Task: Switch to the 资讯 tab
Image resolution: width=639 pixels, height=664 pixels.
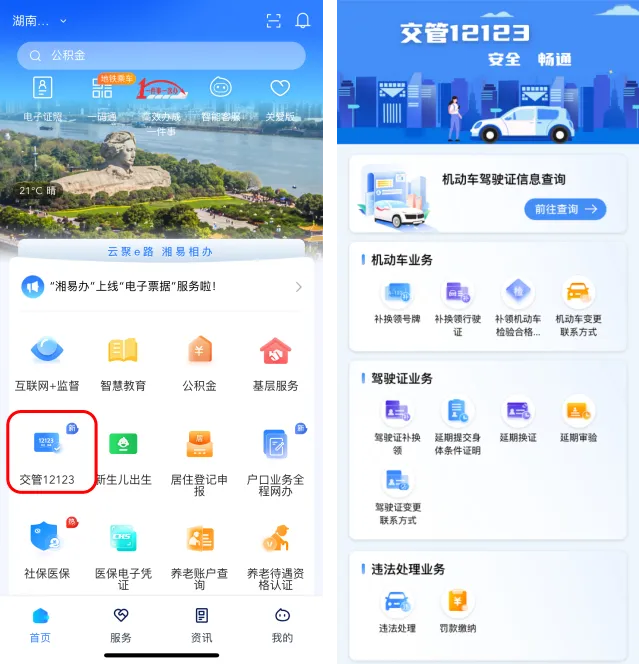Action: [x=201, y=625]
